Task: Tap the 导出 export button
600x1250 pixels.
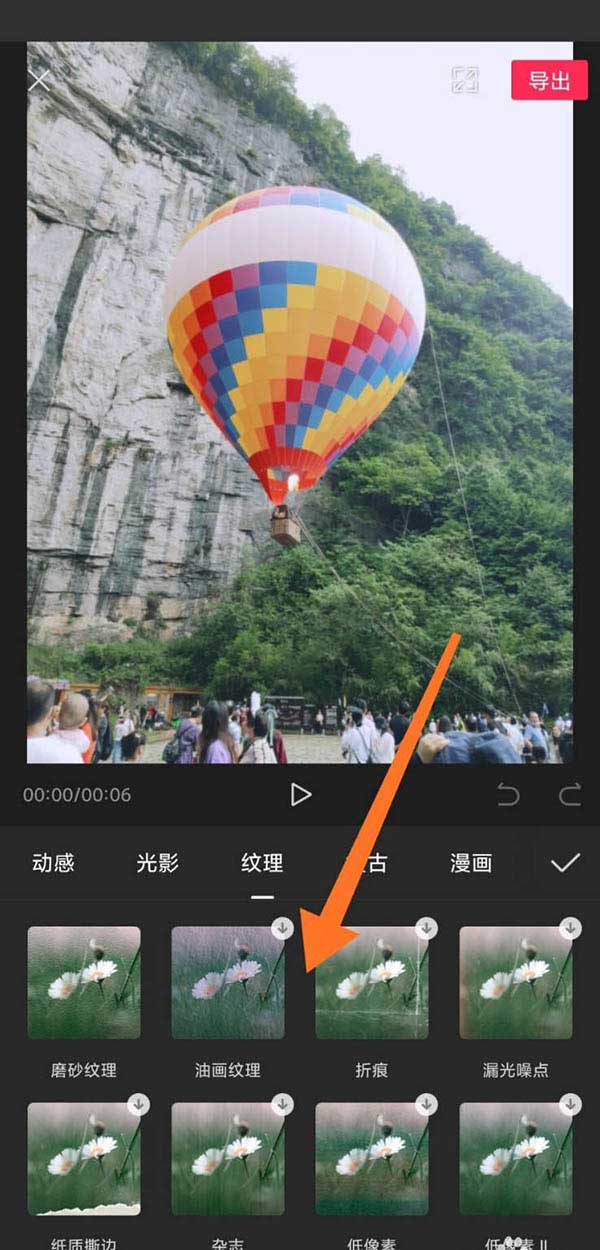Action: click(x=549, y=80)
